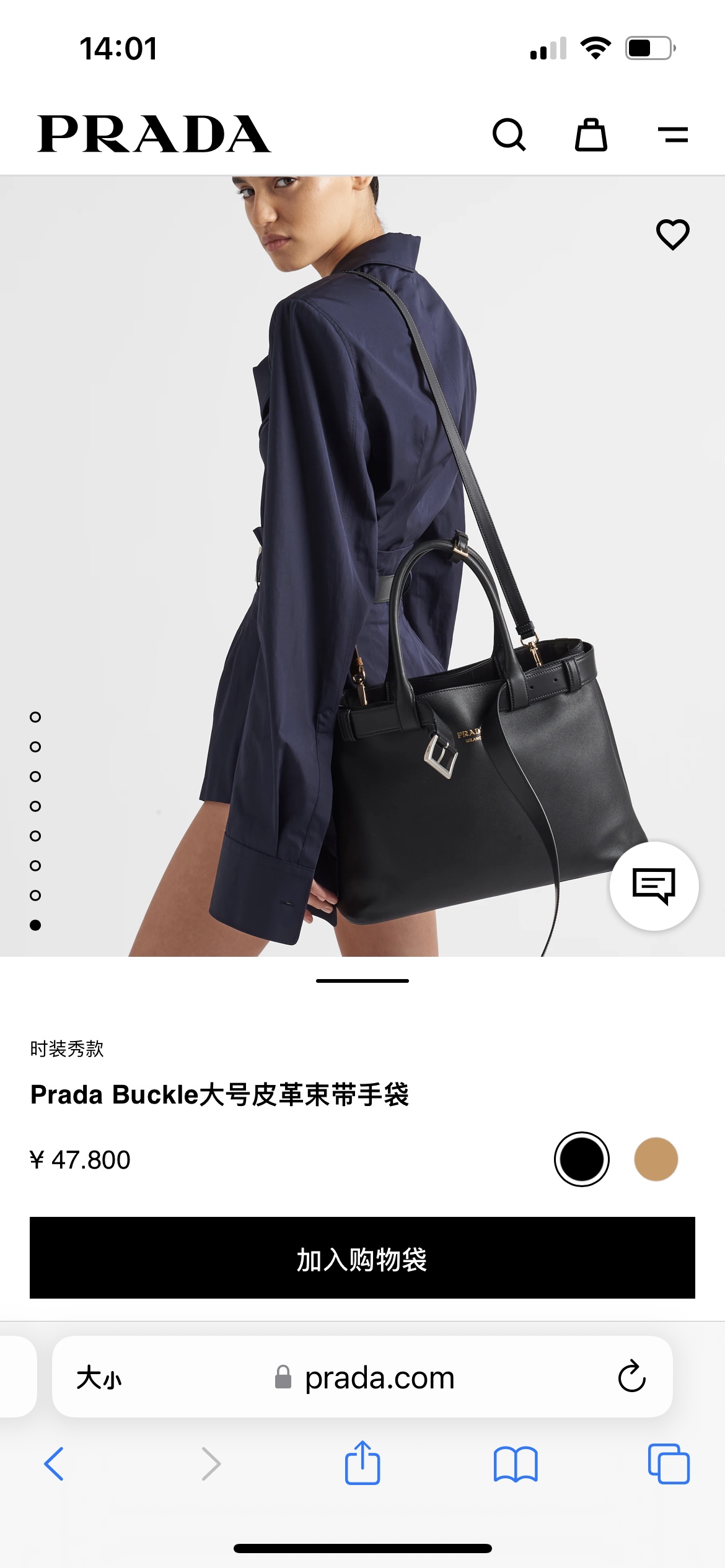The height and width of the screenshot is (1568, 725).
Task: Open the live chat bubble
Action: tap(654, 886)
